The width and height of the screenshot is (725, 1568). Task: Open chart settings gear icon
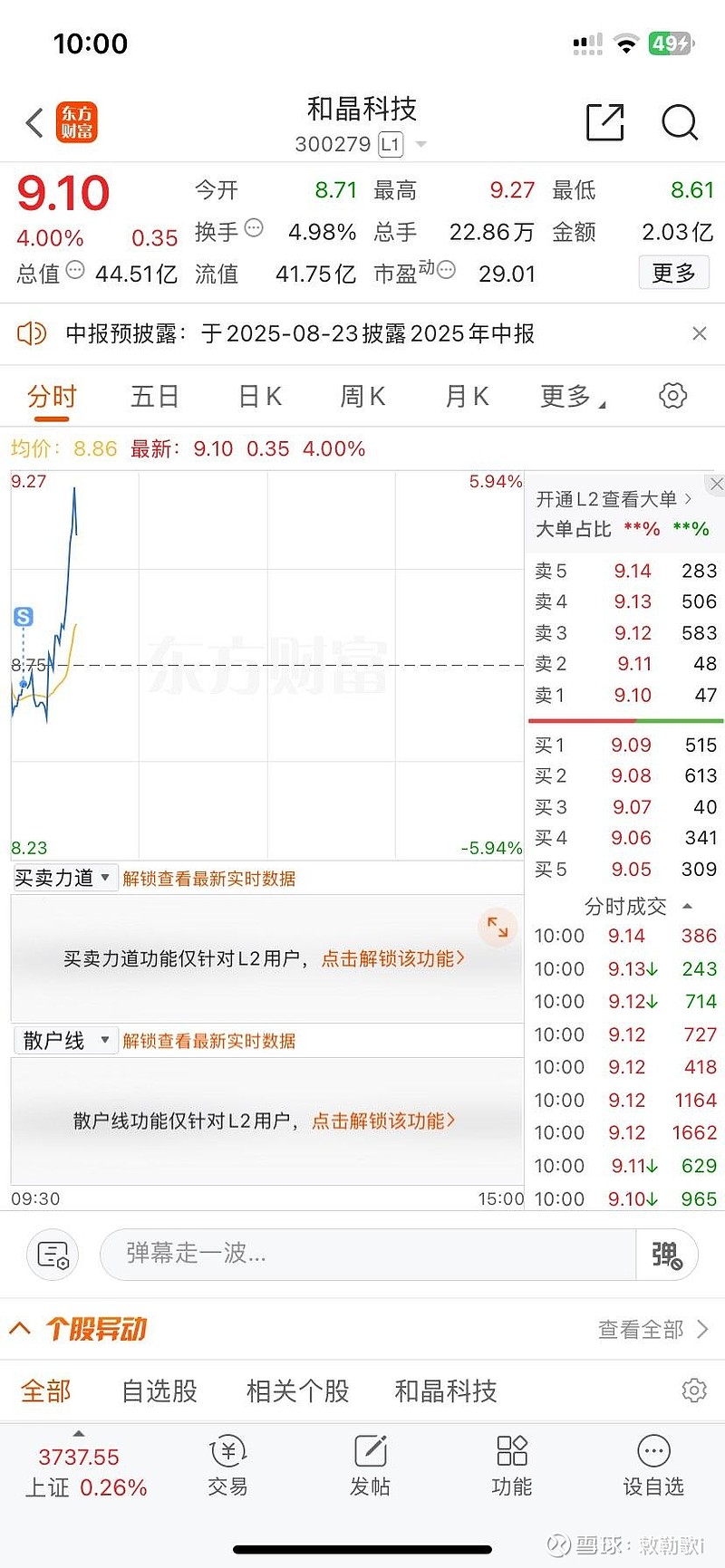(672, 396)
